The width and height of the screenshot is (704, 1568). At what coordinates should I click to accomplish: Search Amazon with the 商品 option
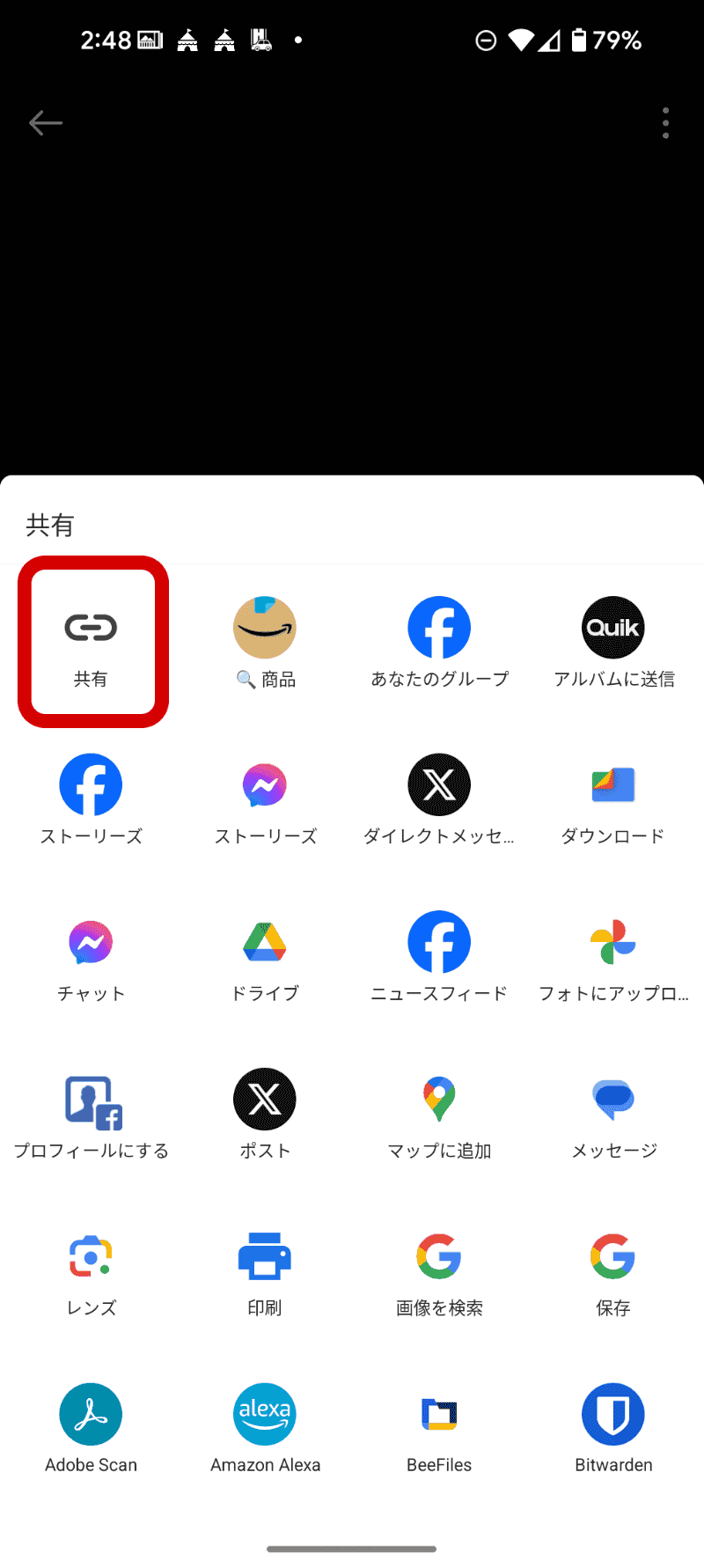265,643
